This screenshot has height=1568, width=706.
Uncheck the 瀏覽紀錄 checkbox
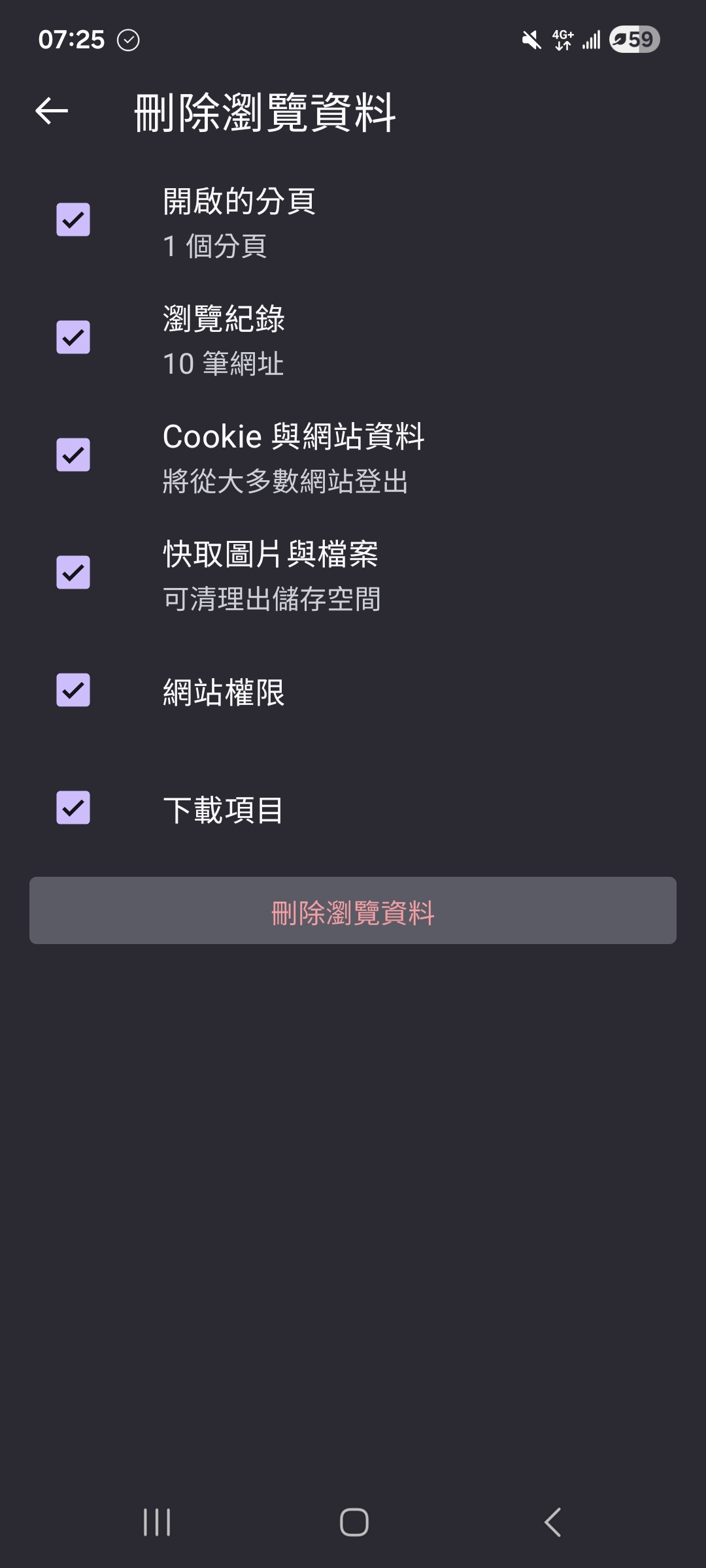click(73, 337)
